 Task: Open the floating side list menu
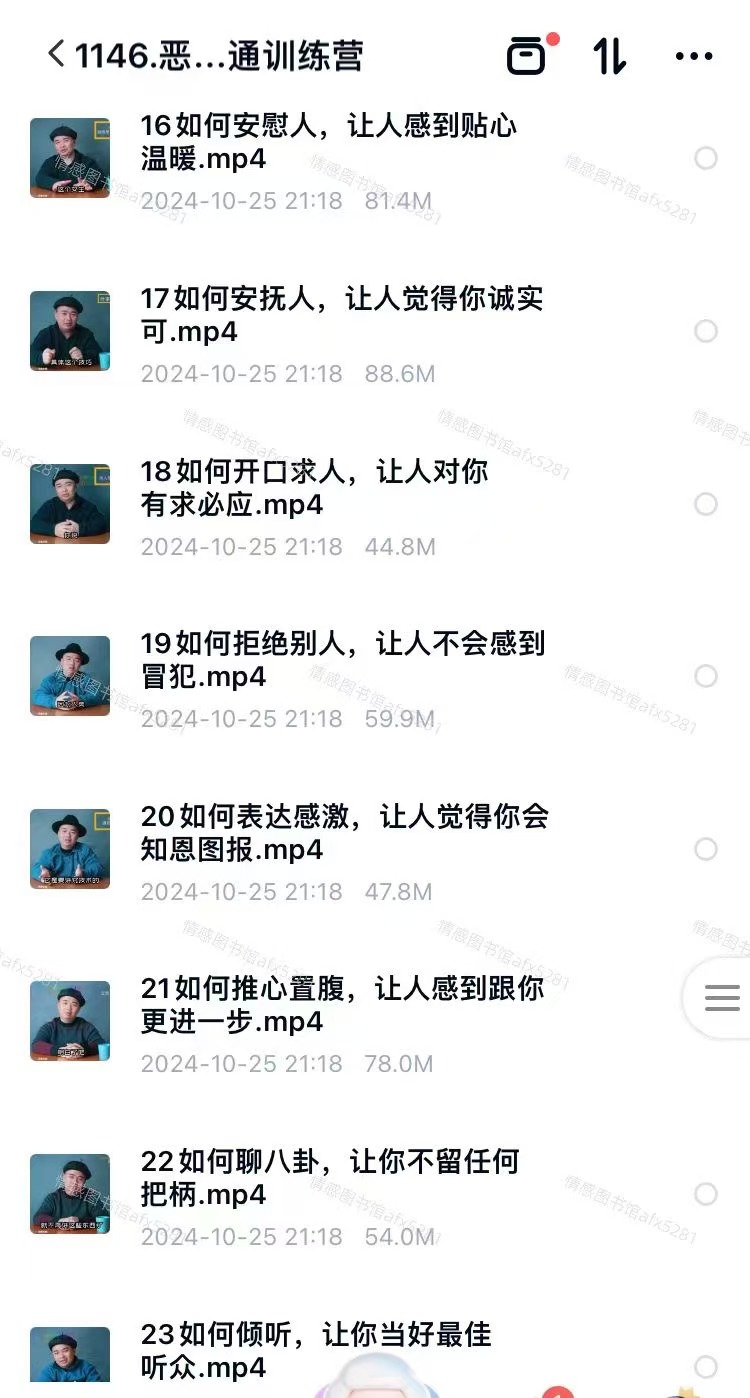[x=721, y=997]
